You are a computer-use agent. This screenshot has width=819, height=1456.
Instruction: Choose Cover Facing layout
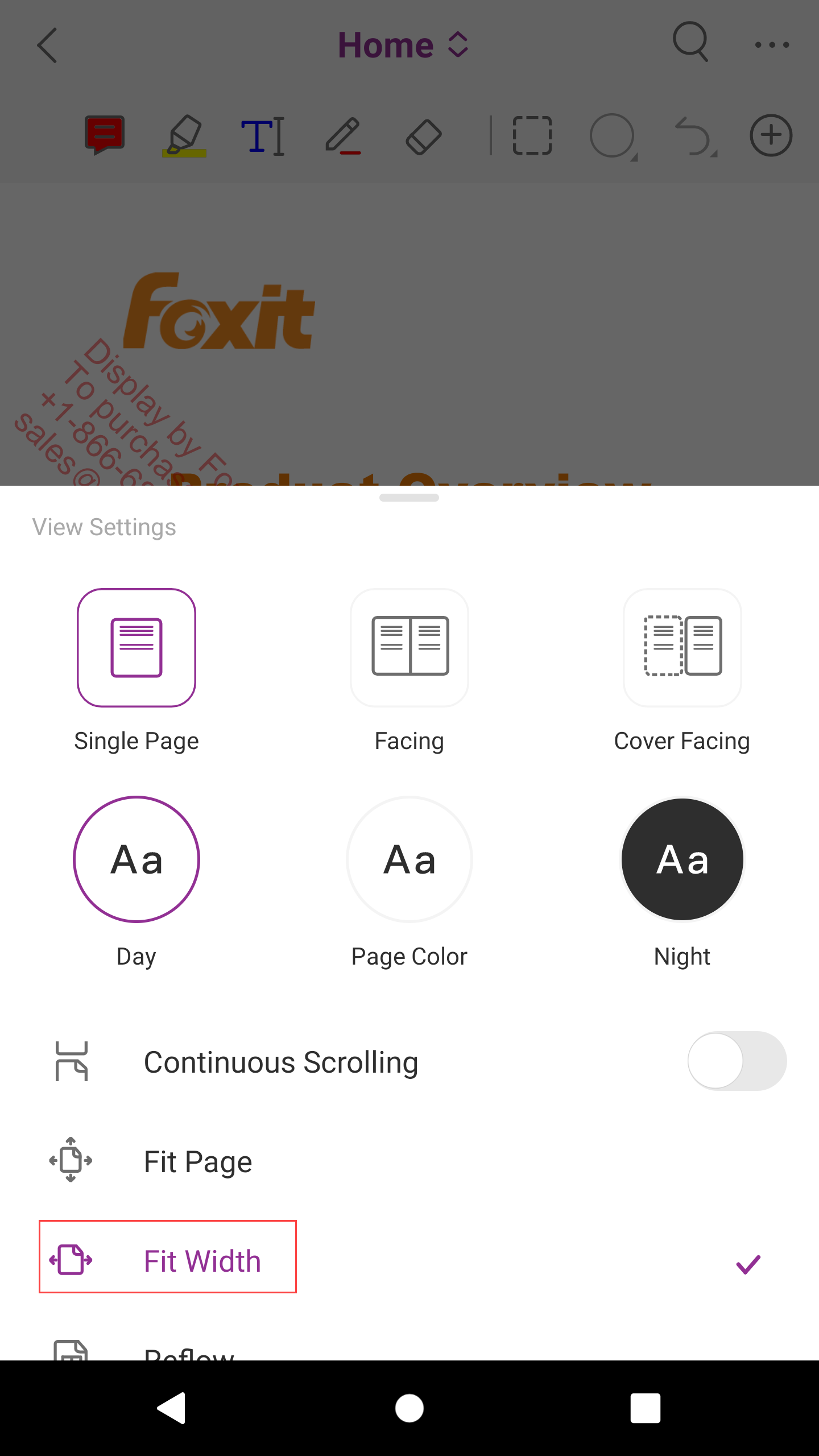[682, 648]
